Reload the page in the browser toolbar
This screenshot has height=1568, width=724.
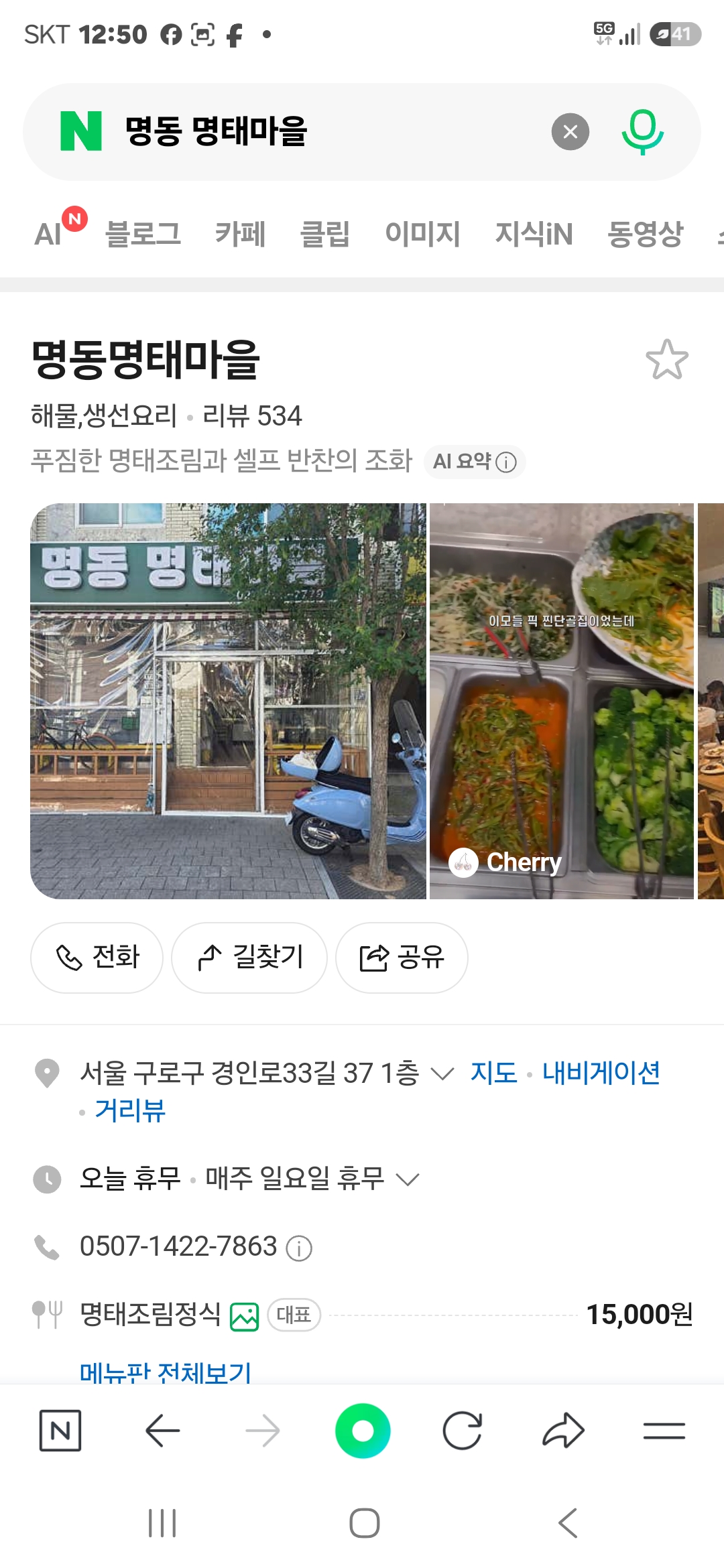pyautogui.click(x=463, y=1431)
